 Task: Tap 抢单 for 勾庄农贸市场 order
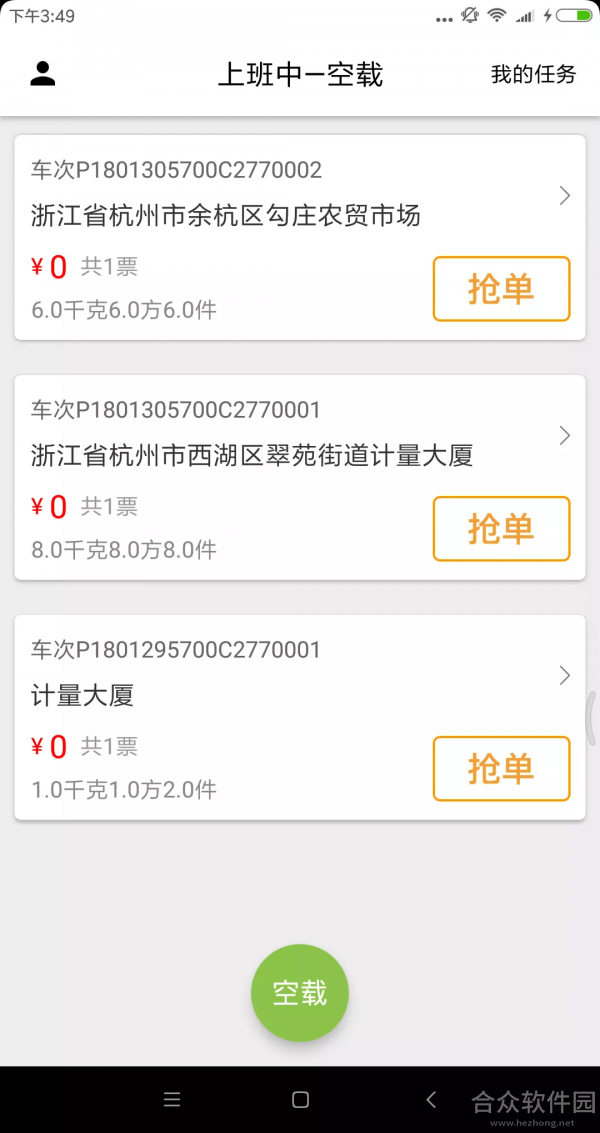pos(502,289)
